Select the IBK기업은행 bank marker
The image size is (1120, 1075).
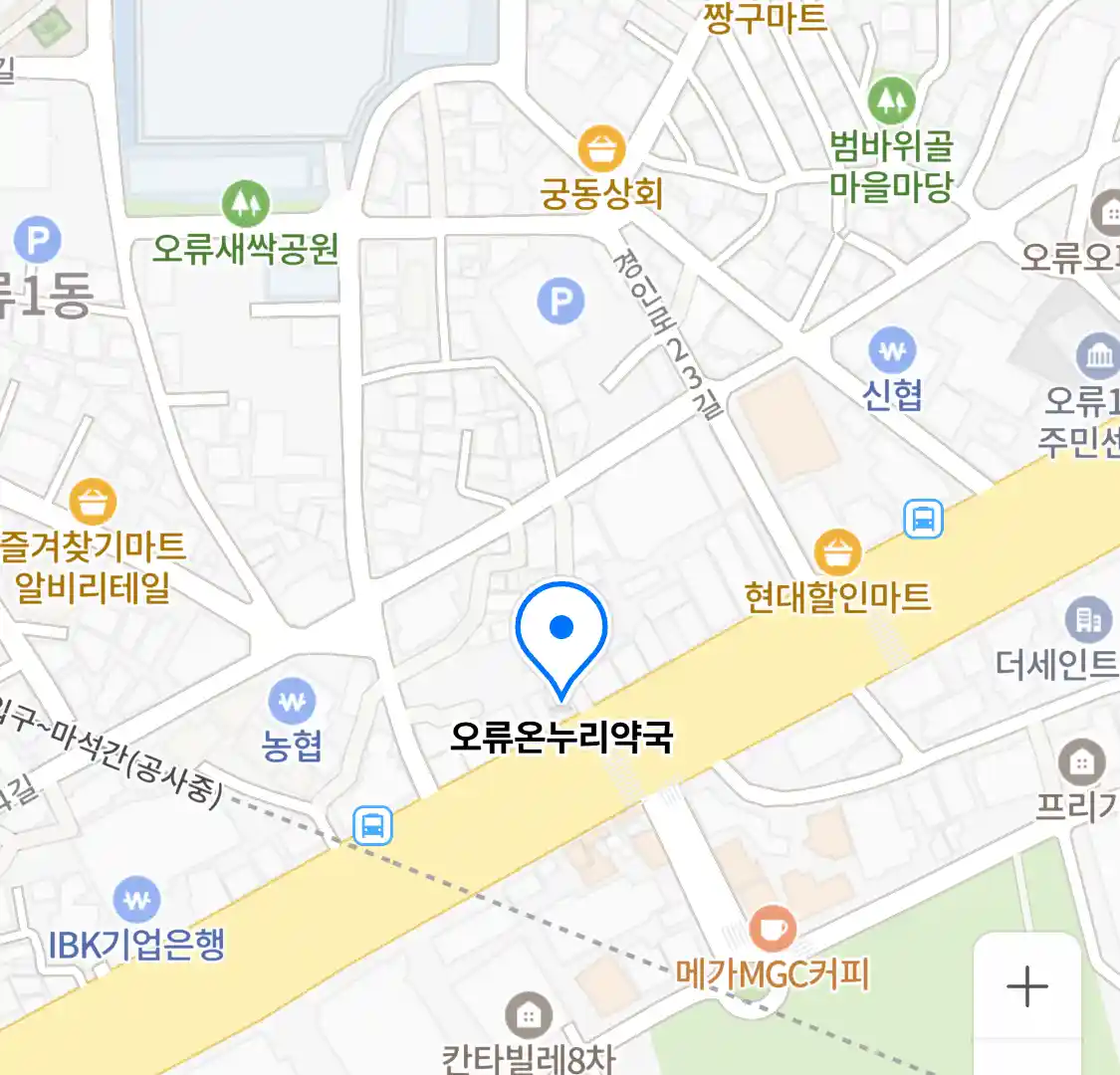point(136,900)
